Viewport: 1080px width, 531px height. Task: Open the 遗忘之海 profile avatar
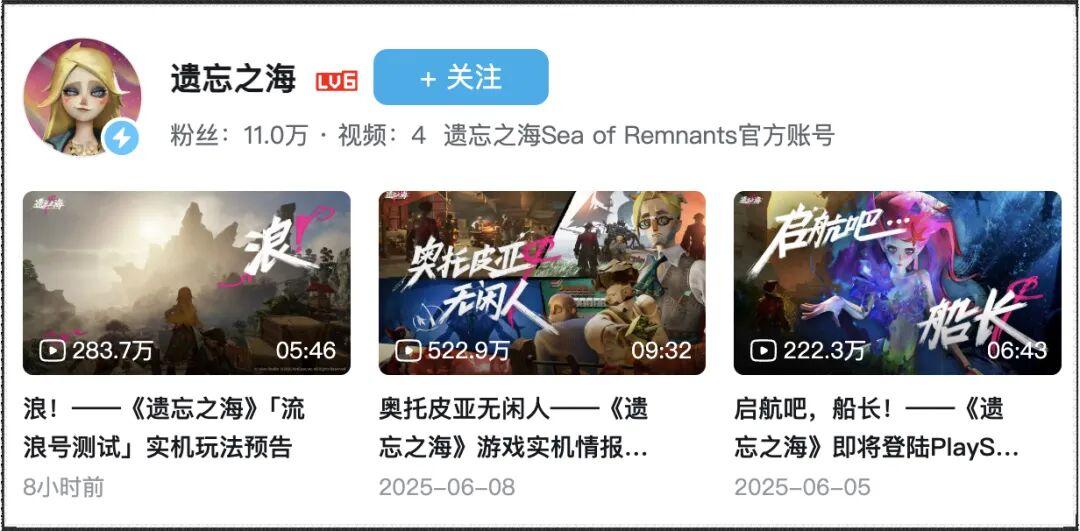(x=82, y=98)
